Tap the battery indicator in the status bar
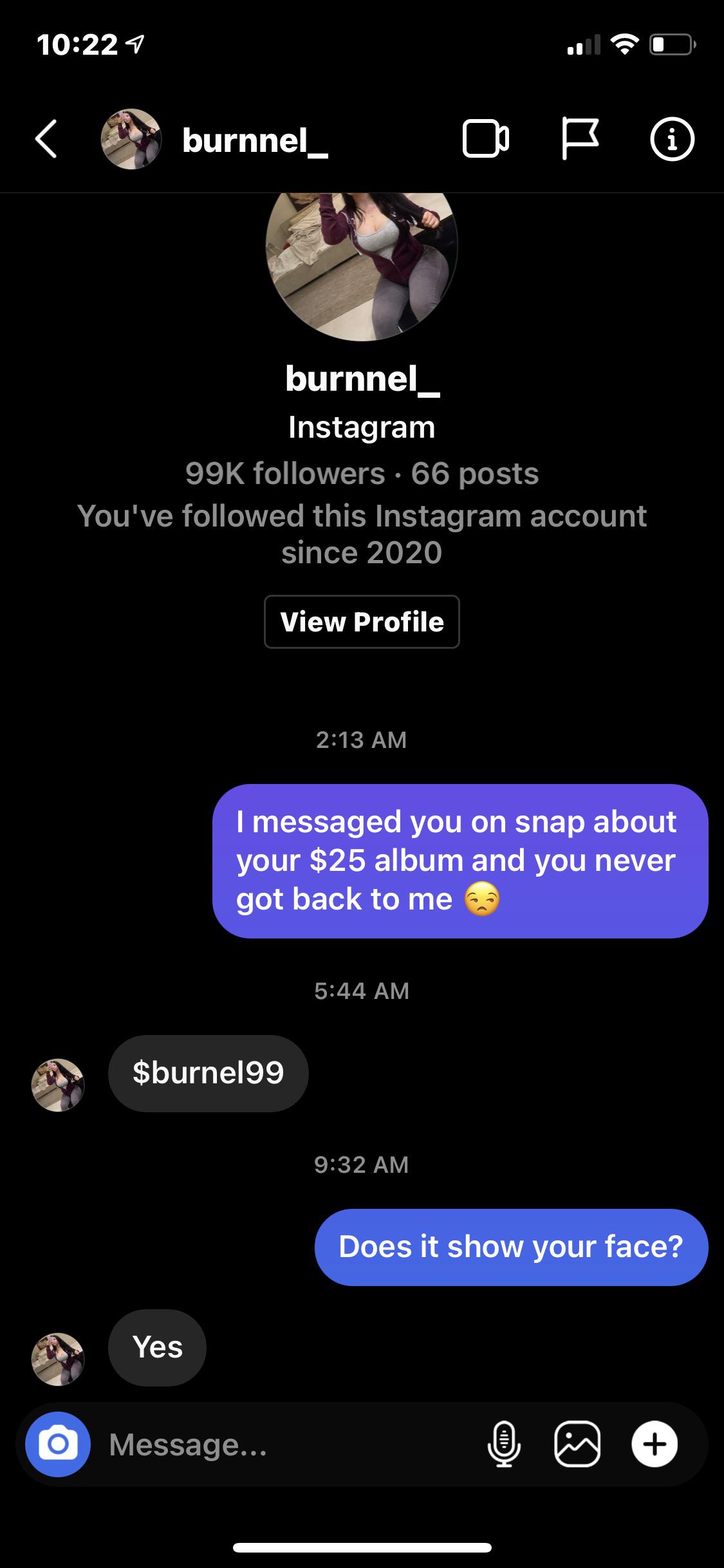Image resolution: width=724 pixels, height=1568 pixels. (671, 44)
